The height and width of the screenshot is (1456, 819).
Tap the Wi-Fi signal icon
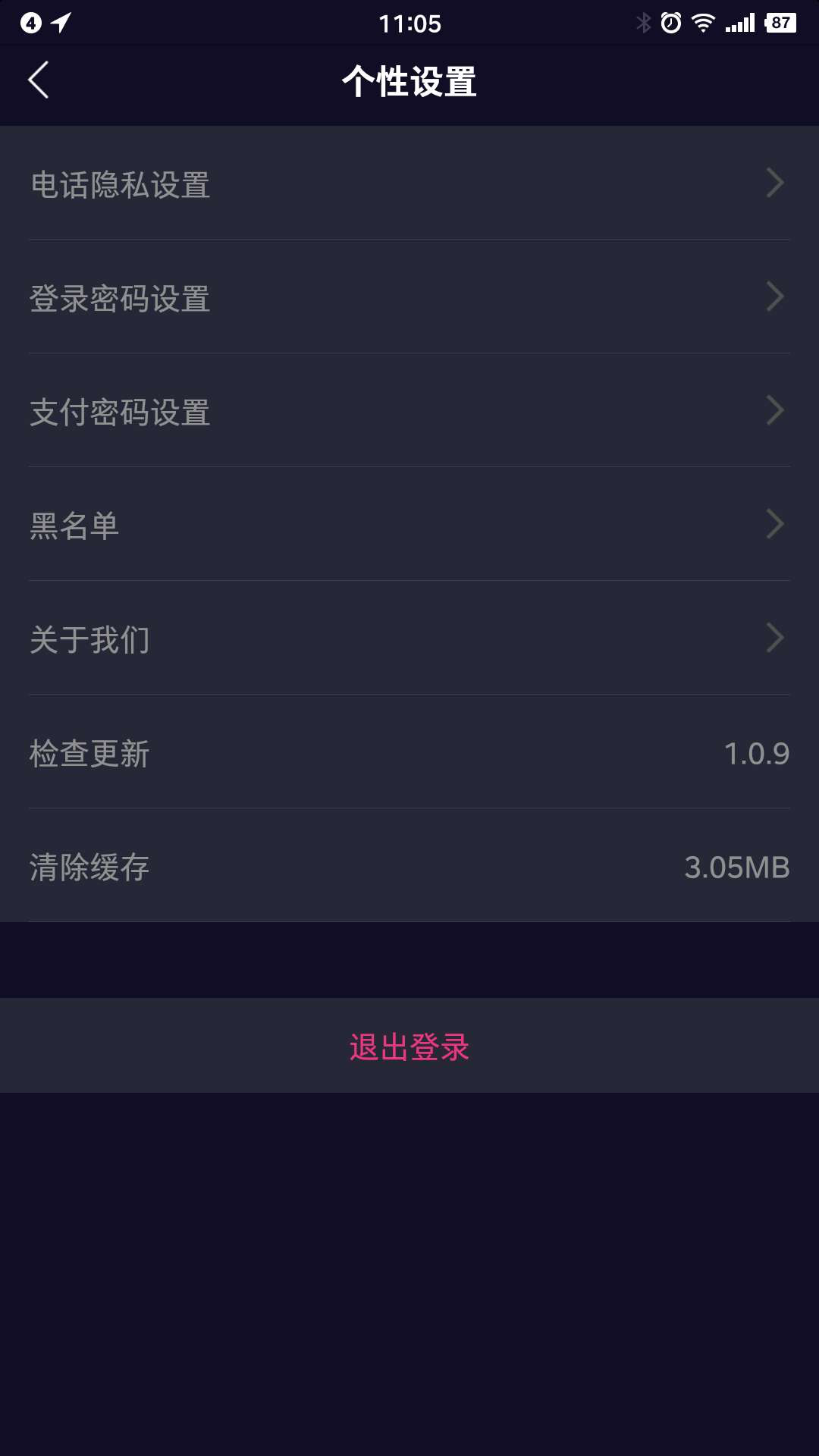tap(703, 23)
